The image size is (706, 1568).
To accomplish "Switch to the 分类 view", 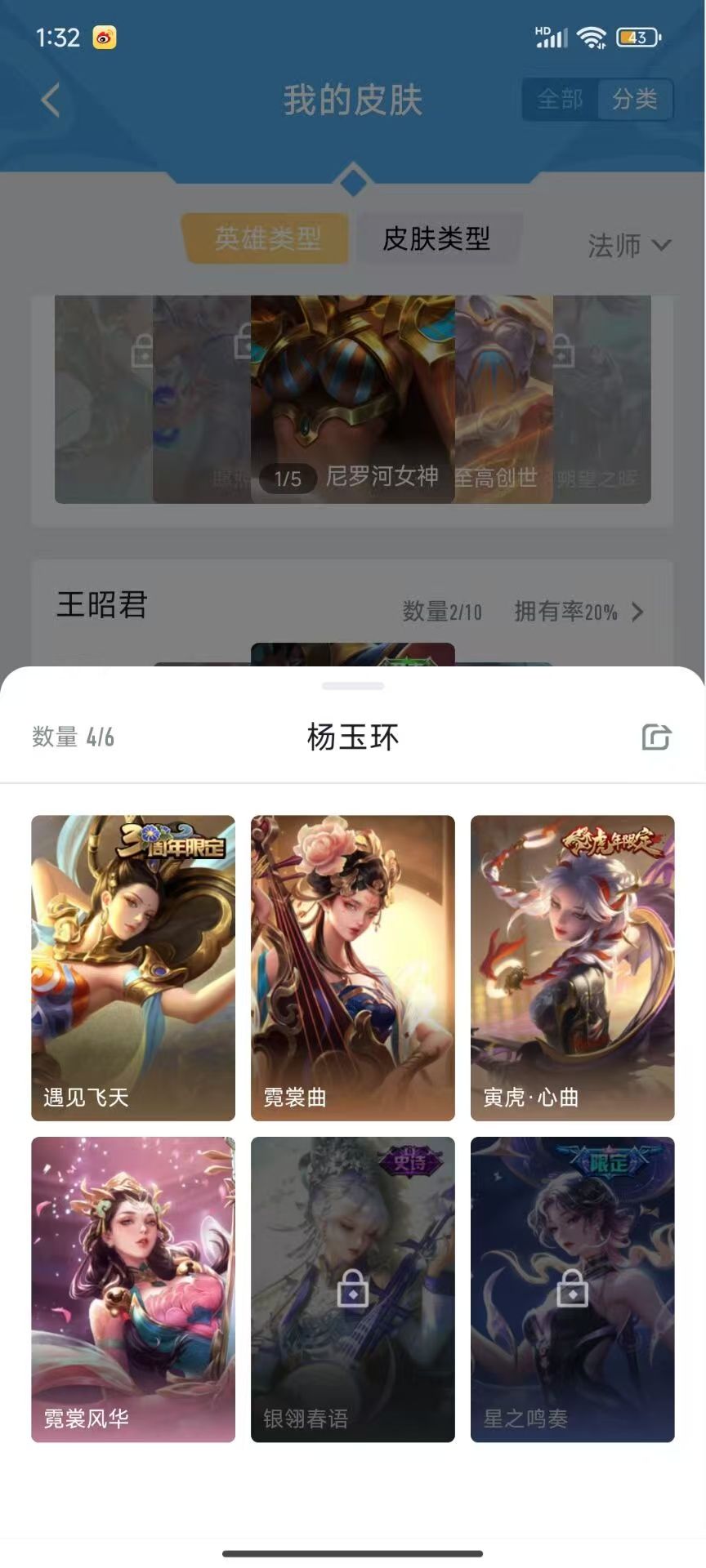I will point(635,100).
